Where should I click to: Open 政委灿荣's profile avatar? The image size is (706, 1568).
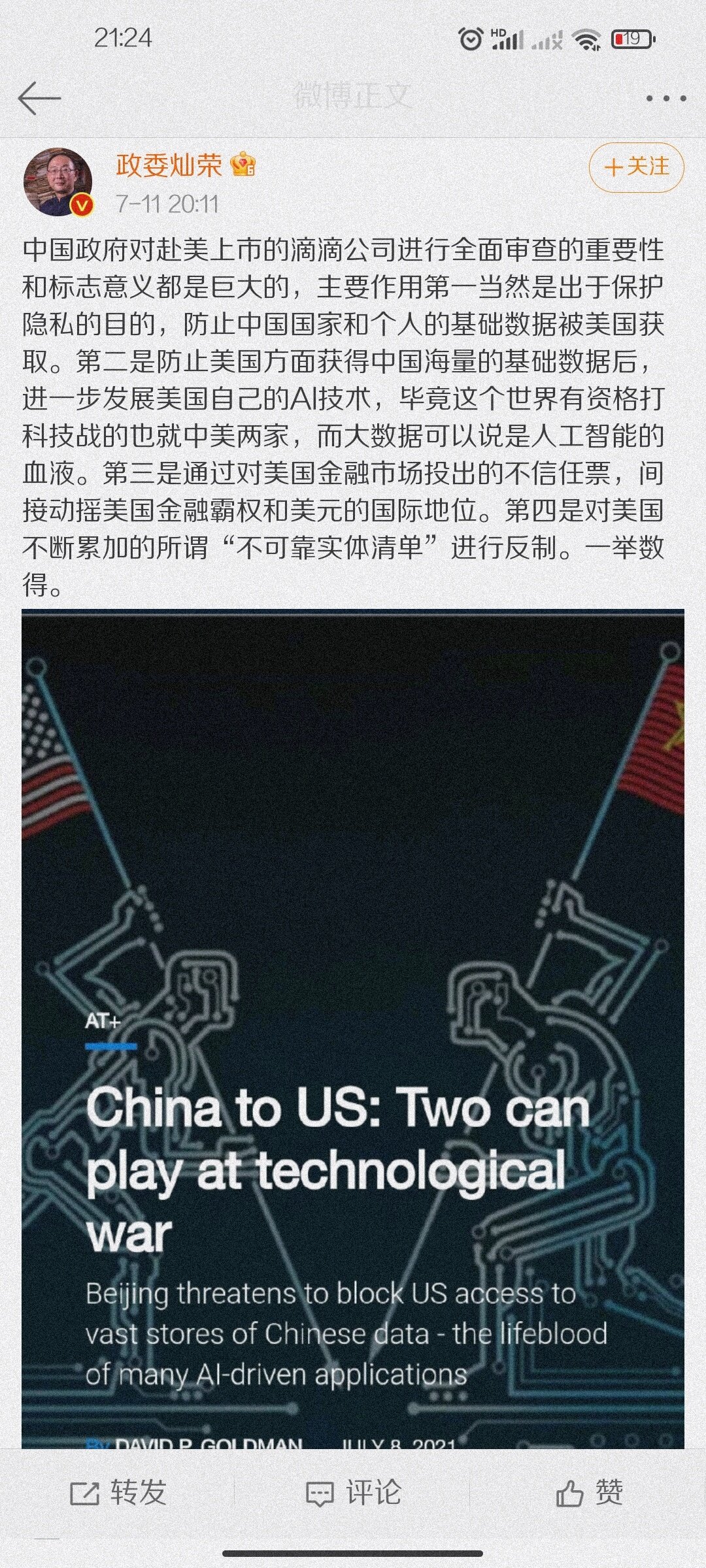[x=58, y=182]
